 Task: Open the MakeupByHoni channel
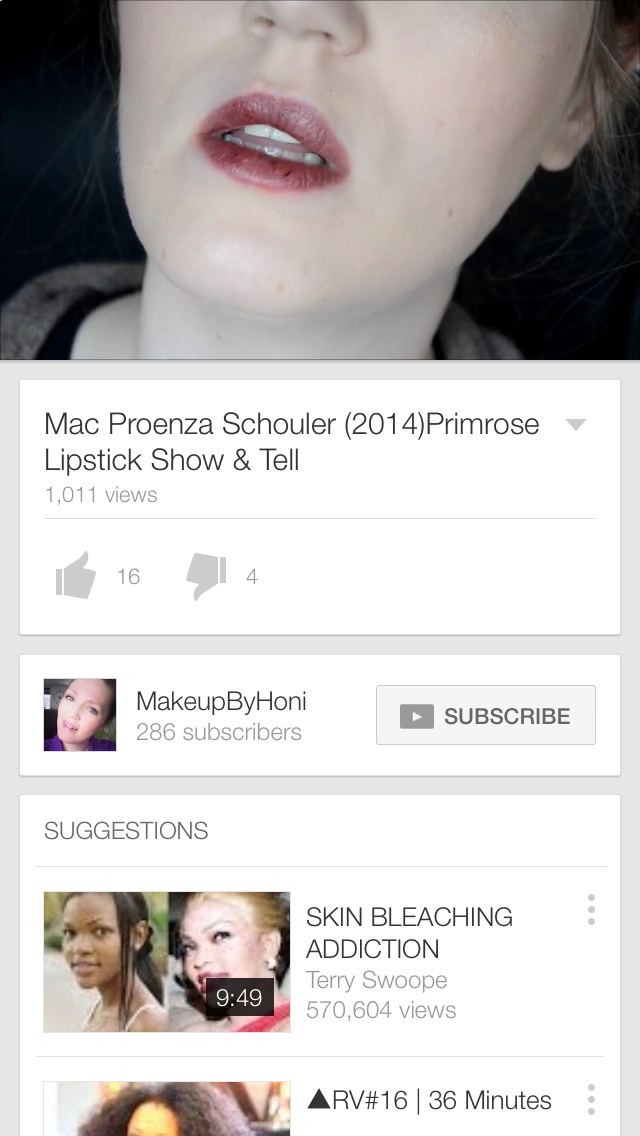click(218, 716)
